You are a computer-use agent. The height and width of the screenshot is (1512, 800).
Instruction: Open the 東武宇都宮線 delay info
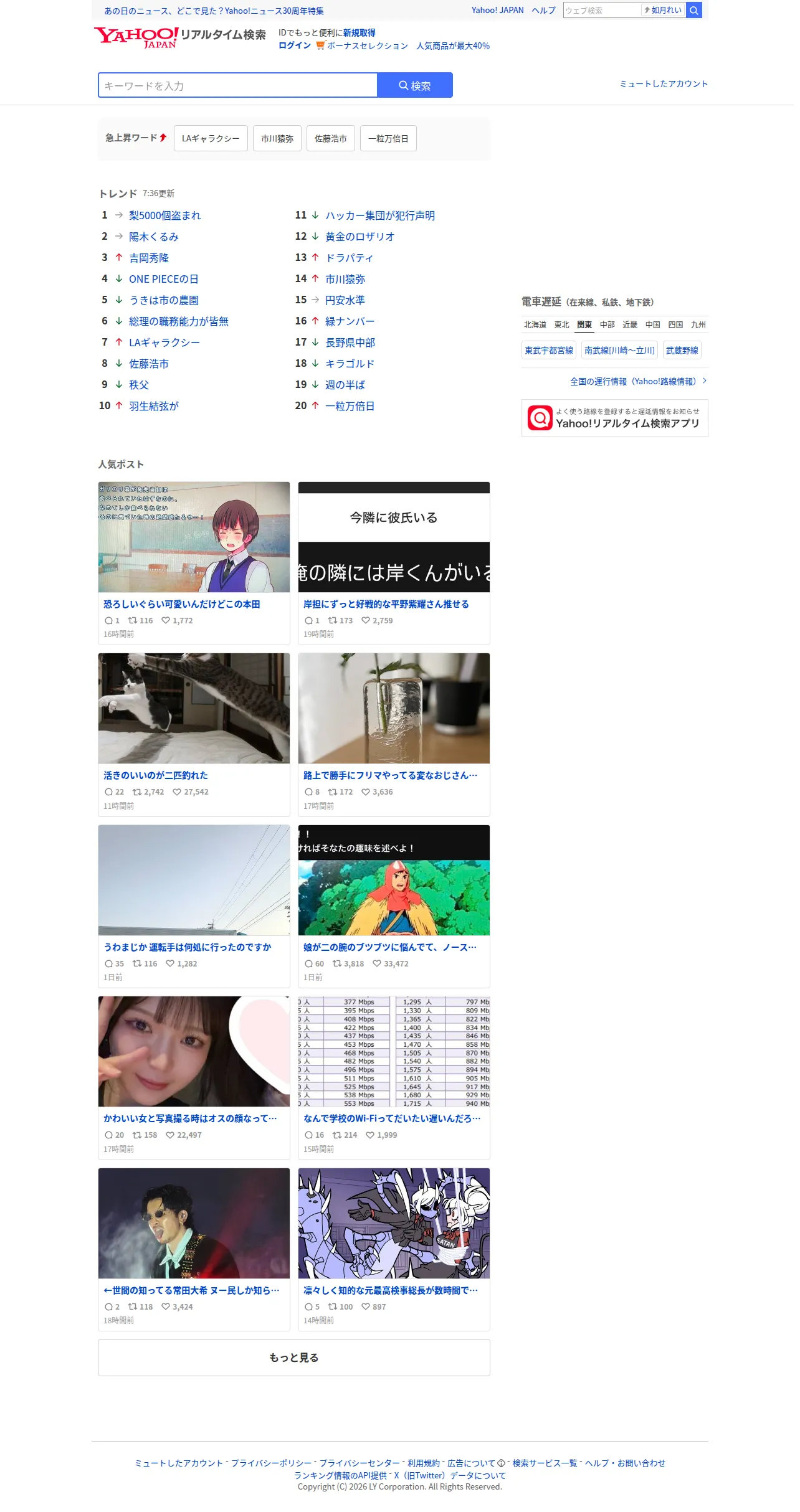(x=549, y=351)
